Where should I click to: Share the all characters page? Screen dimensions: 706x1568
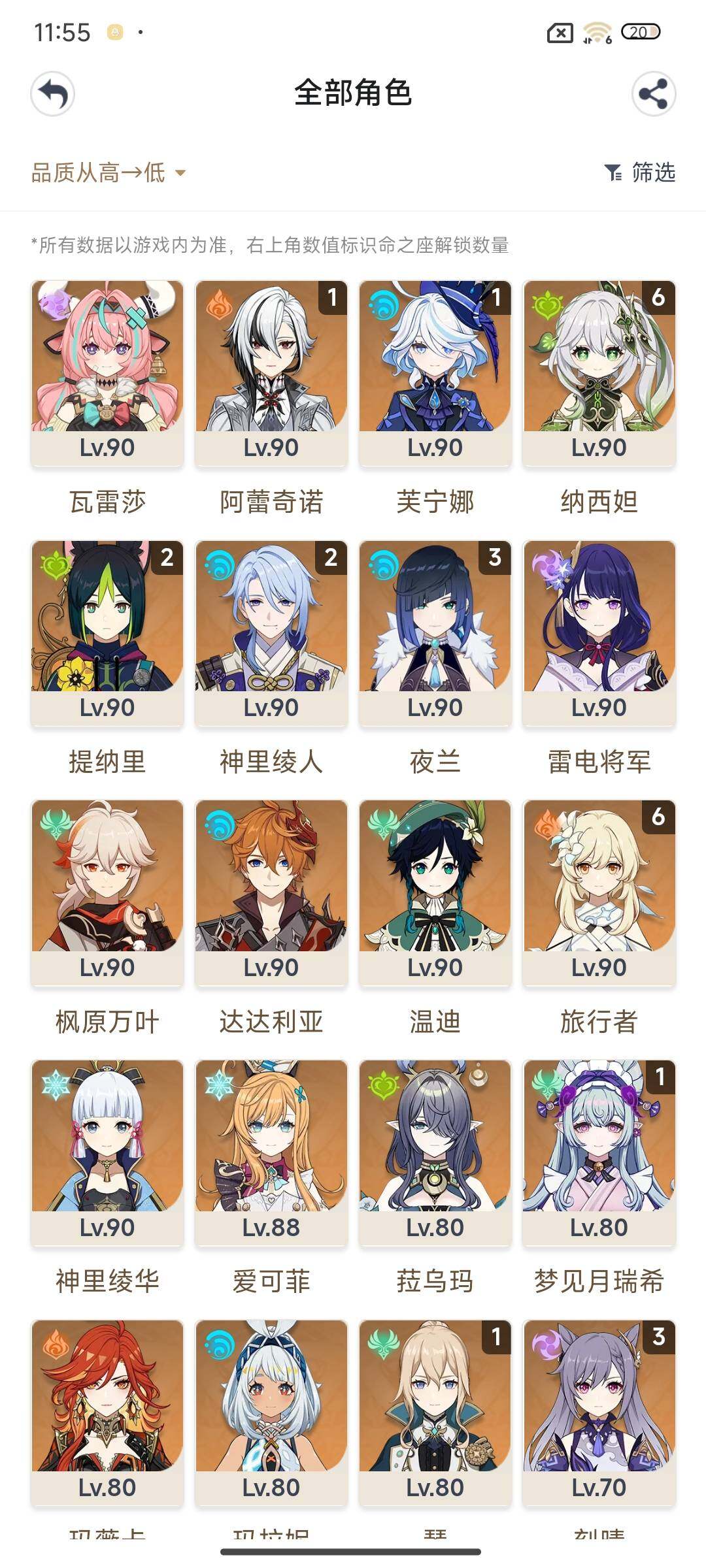(653, 93)
